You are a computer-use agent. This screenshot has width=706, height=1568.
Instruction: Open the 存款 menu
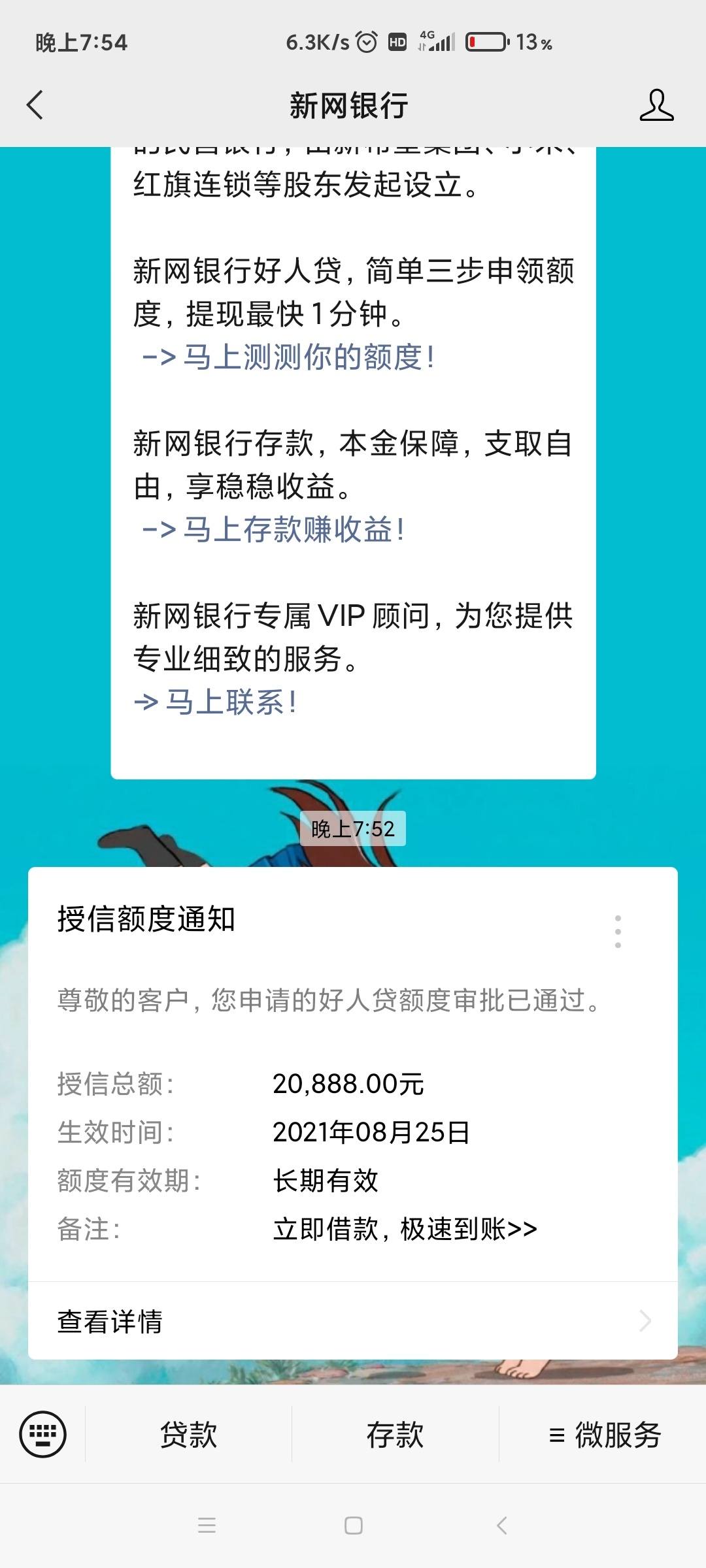(x=395, y=1435)
